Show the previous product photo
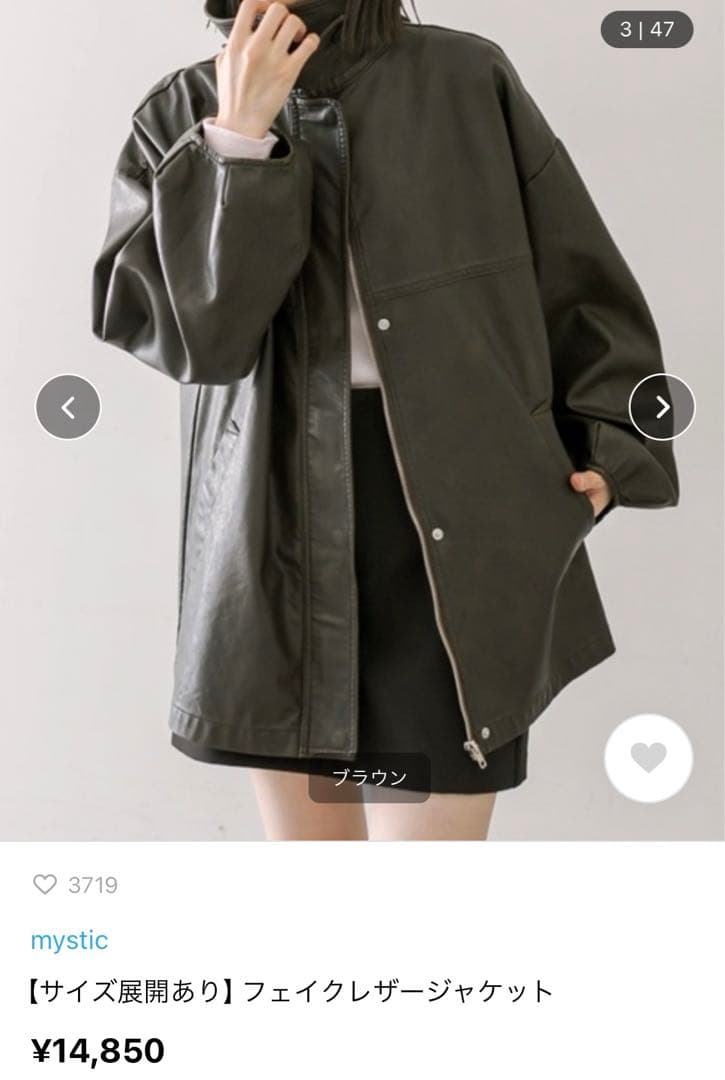This screenshot has height=1080, width=725. click(68, 407)
